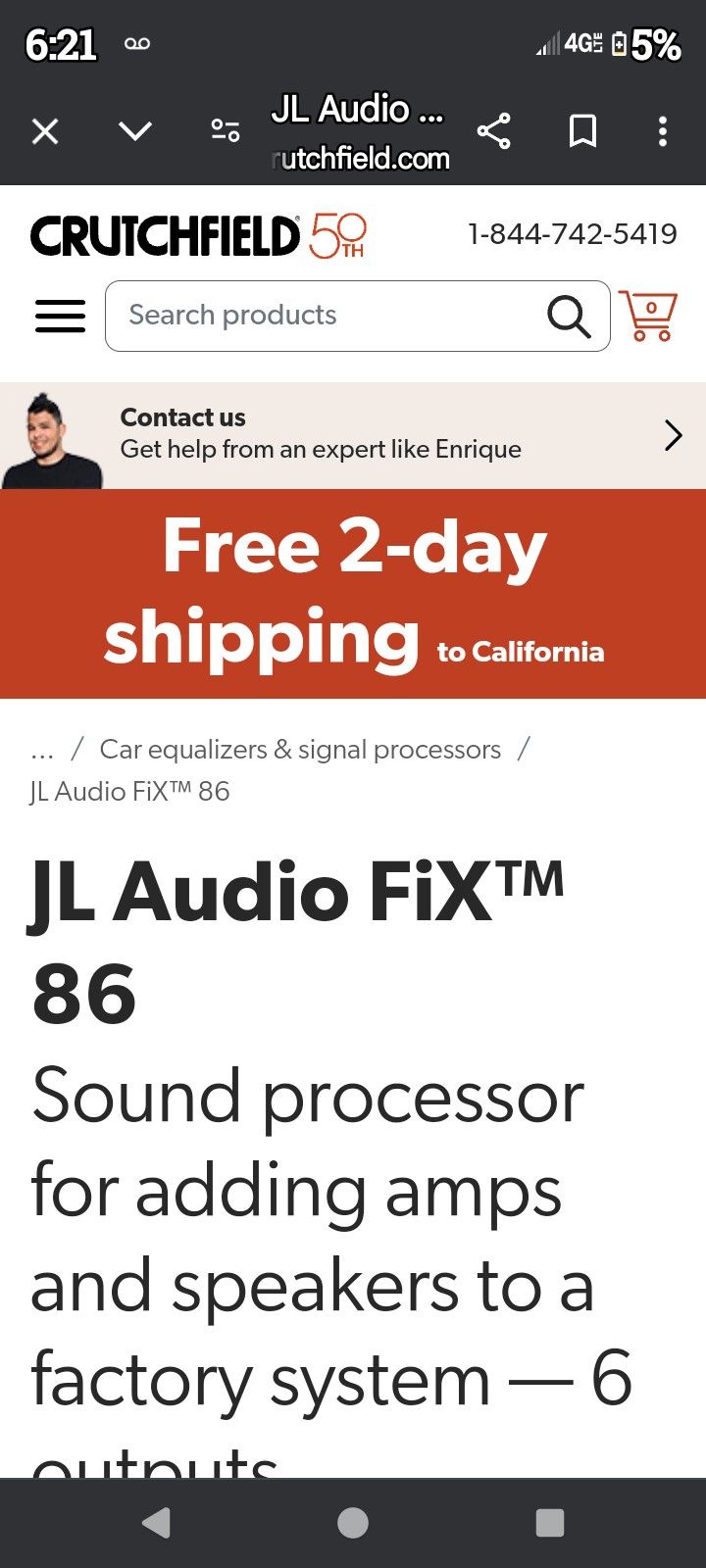Viewport: 706px width, 1568px height.
Task: Call the 1-844-742-5419 phone number
Action: (573, 233)
